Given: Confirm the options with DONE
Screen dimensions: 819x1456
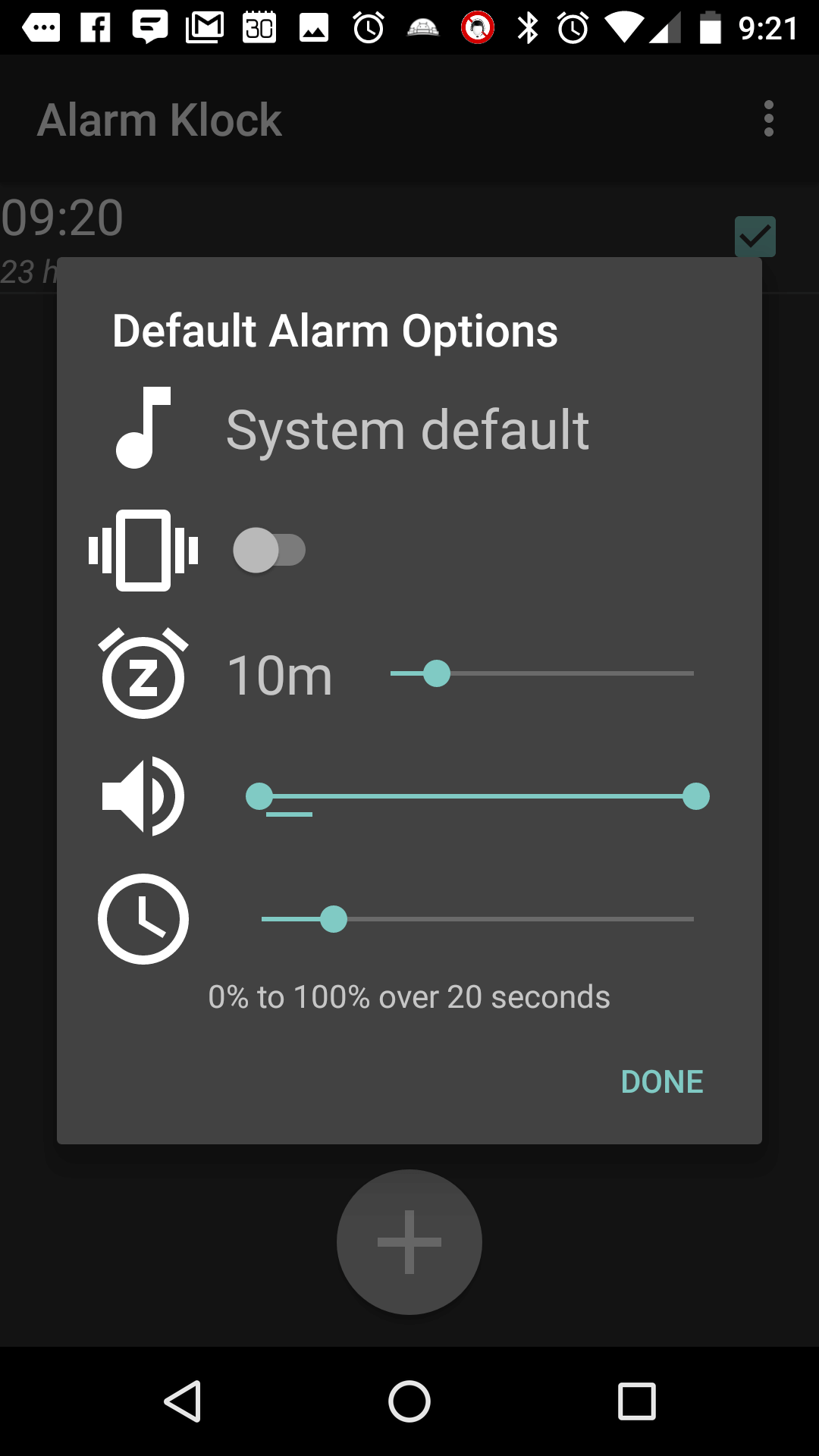Looking at the screenshot, I should pyautogui.click(x=662, y=1082).
